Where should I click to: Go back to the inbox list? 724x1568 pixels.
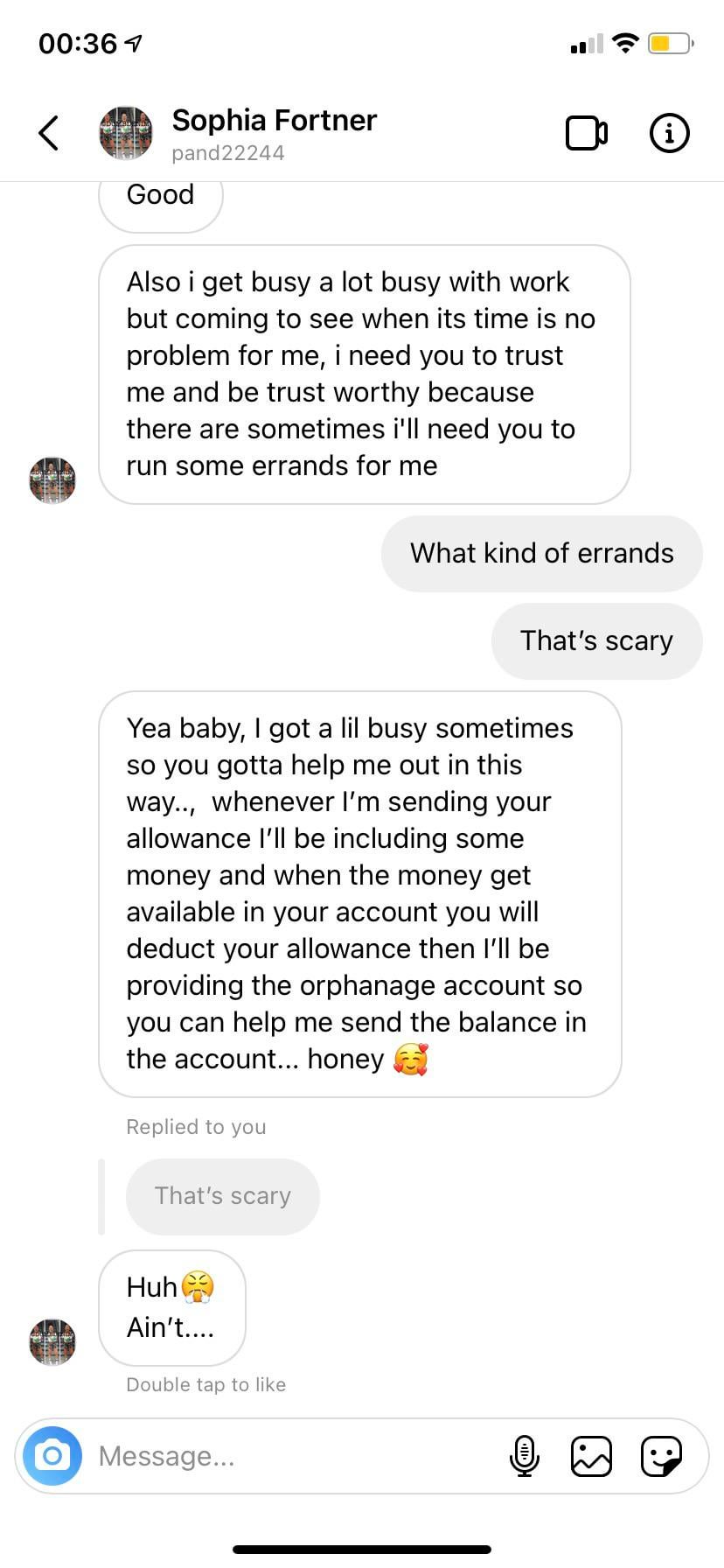49,133
